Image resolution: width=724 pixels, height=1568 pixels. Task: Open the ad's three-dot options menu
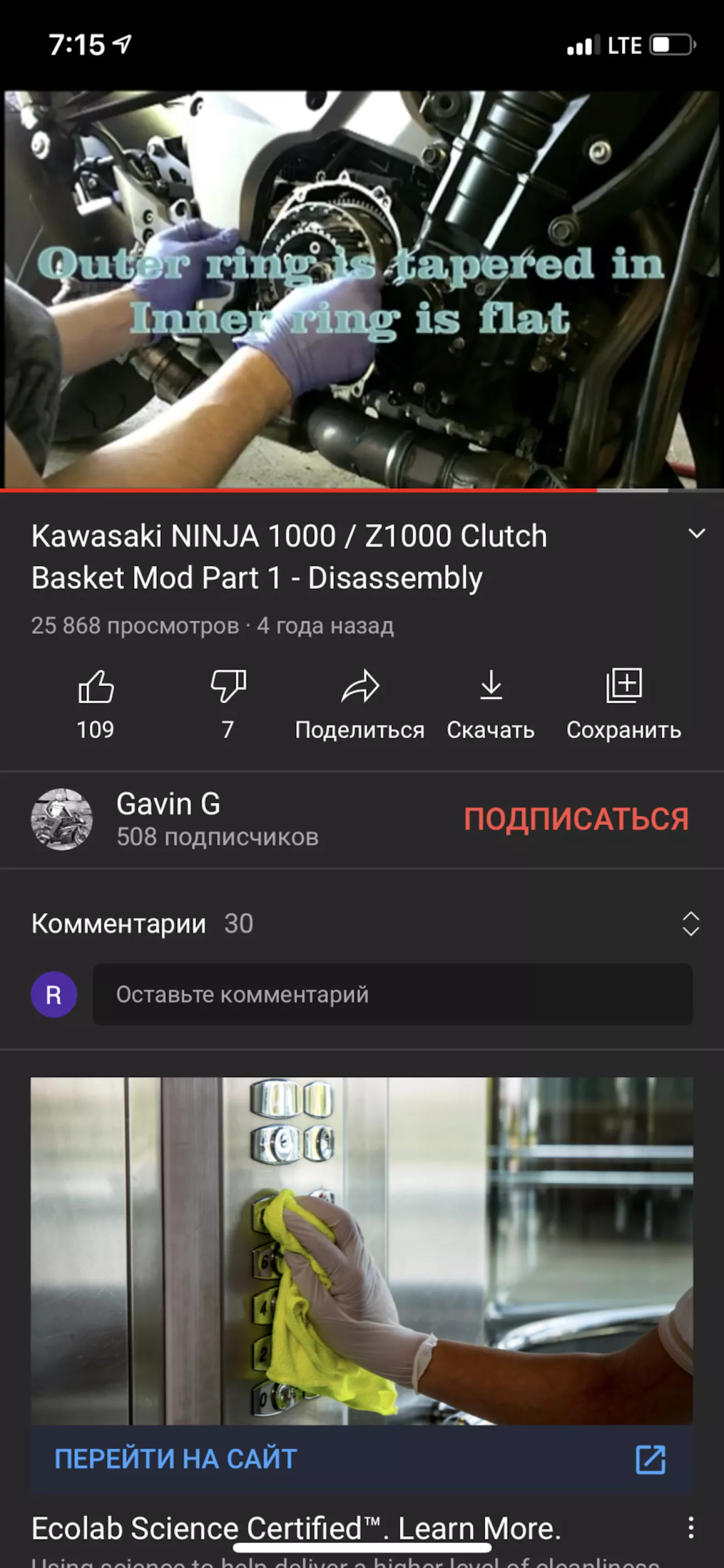point(691,1527)
